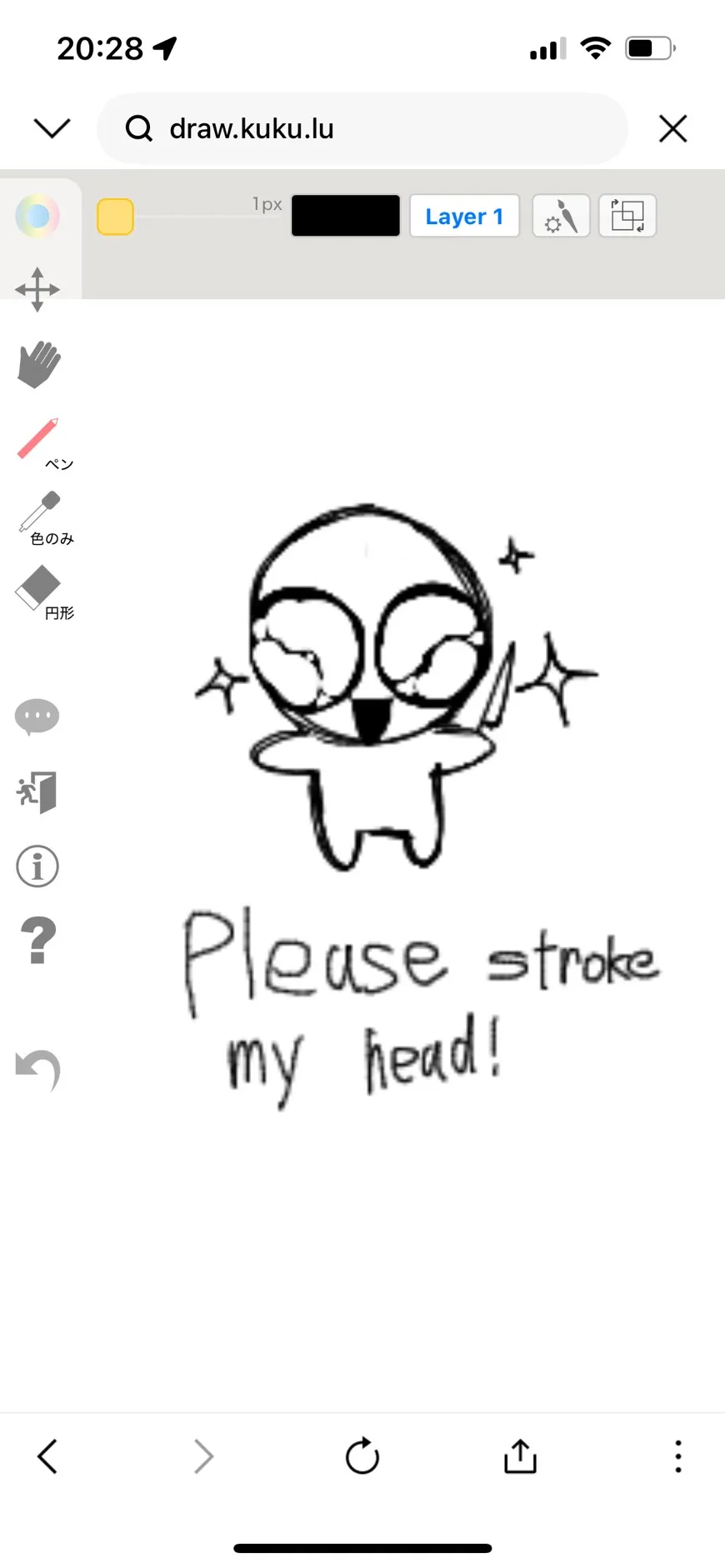
Task: Open help with the question mark
Action: 37,940
